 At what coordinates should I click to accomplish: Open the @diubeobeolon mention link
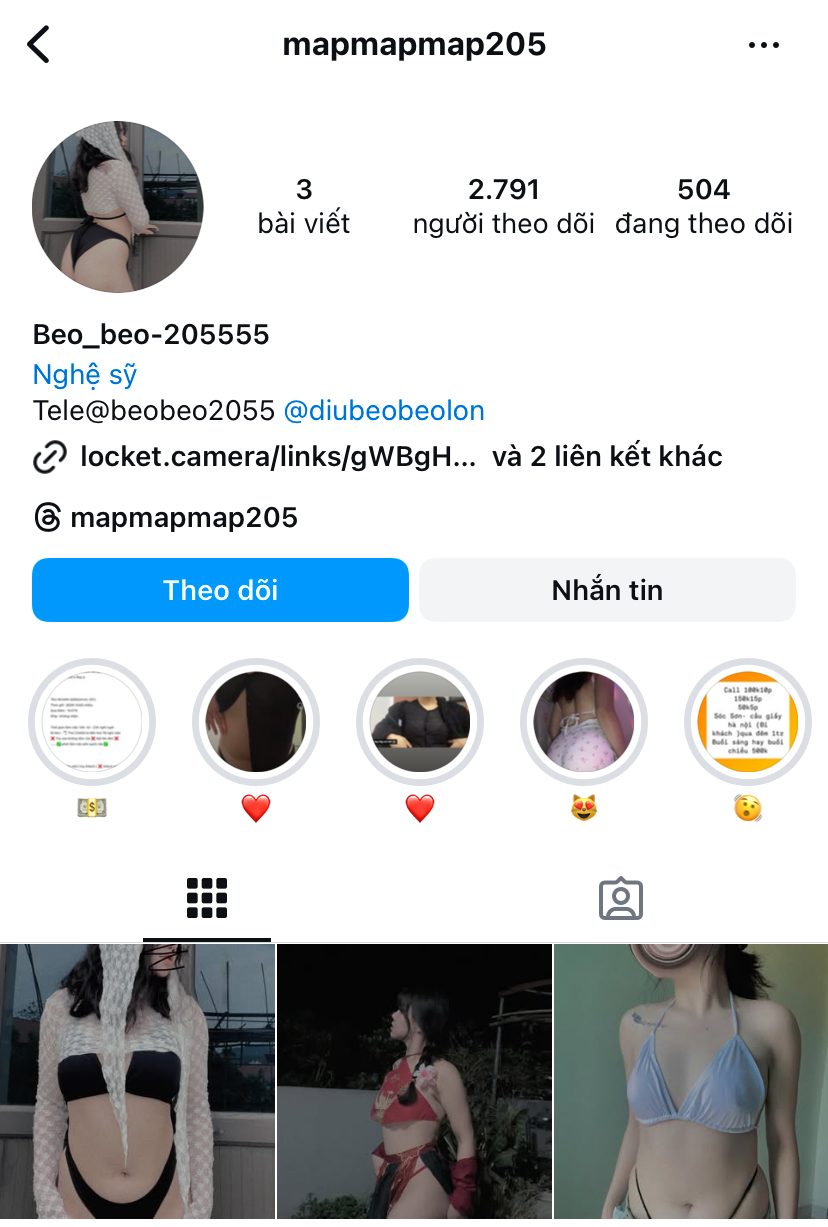[x=384, y=410]
